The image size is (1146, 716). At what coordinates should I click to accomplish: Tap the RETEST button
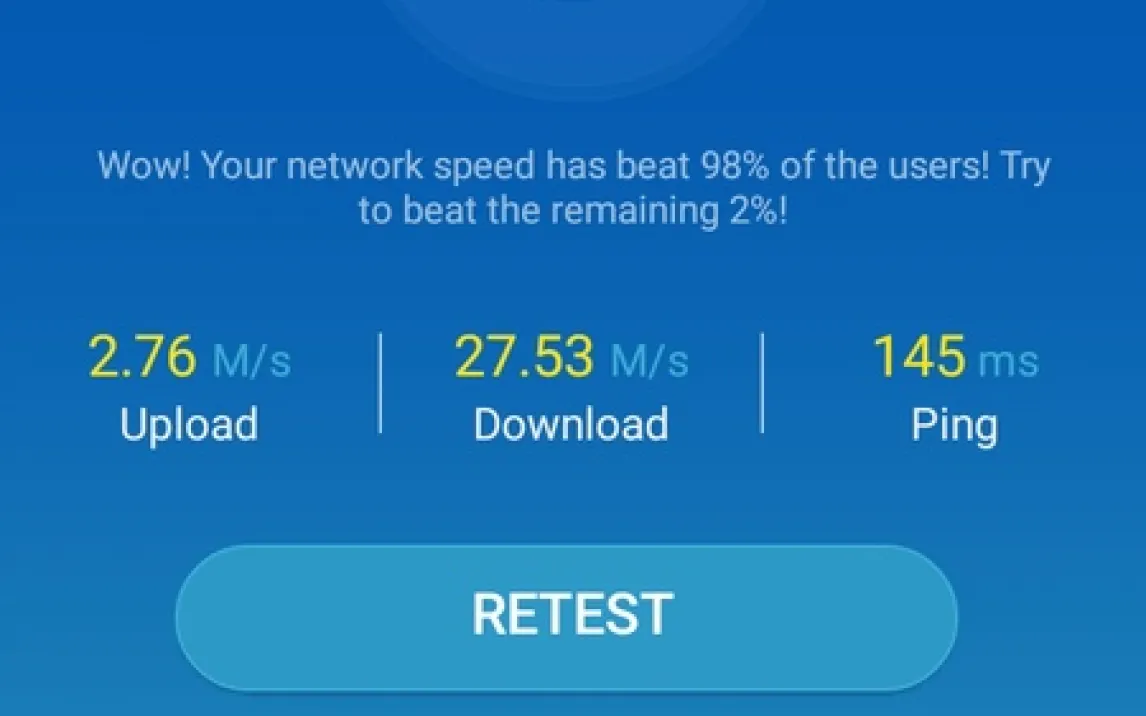[x=567, y=615]
